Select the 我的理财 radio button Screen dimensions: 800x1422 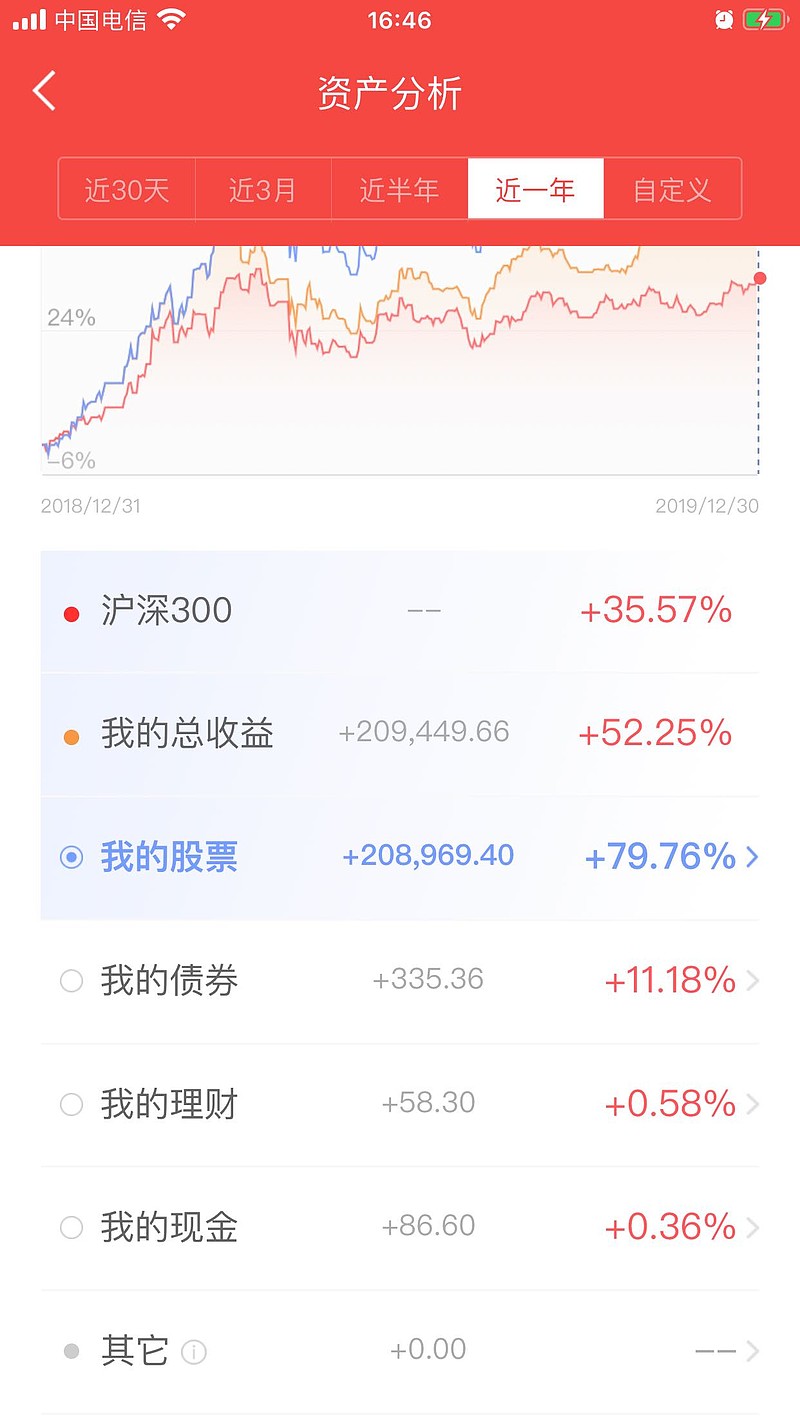[x=71, y=1104]
